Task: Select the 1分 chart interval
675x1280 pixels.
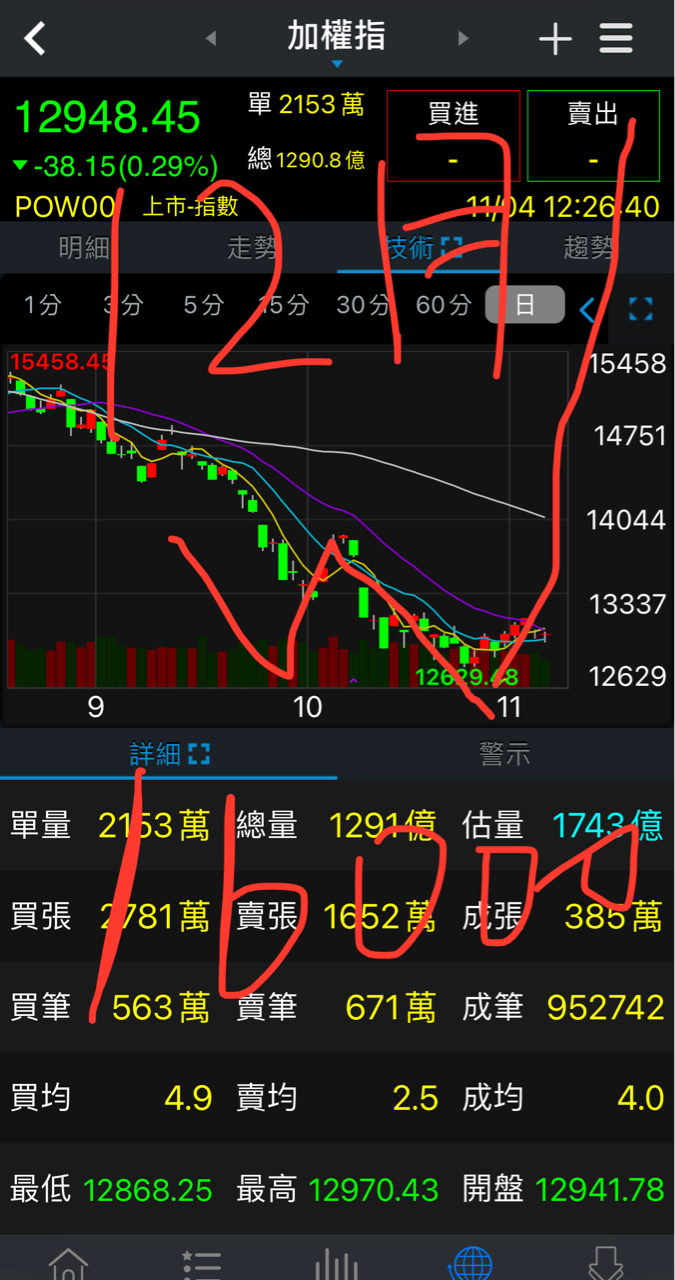Action: point(42,305)
